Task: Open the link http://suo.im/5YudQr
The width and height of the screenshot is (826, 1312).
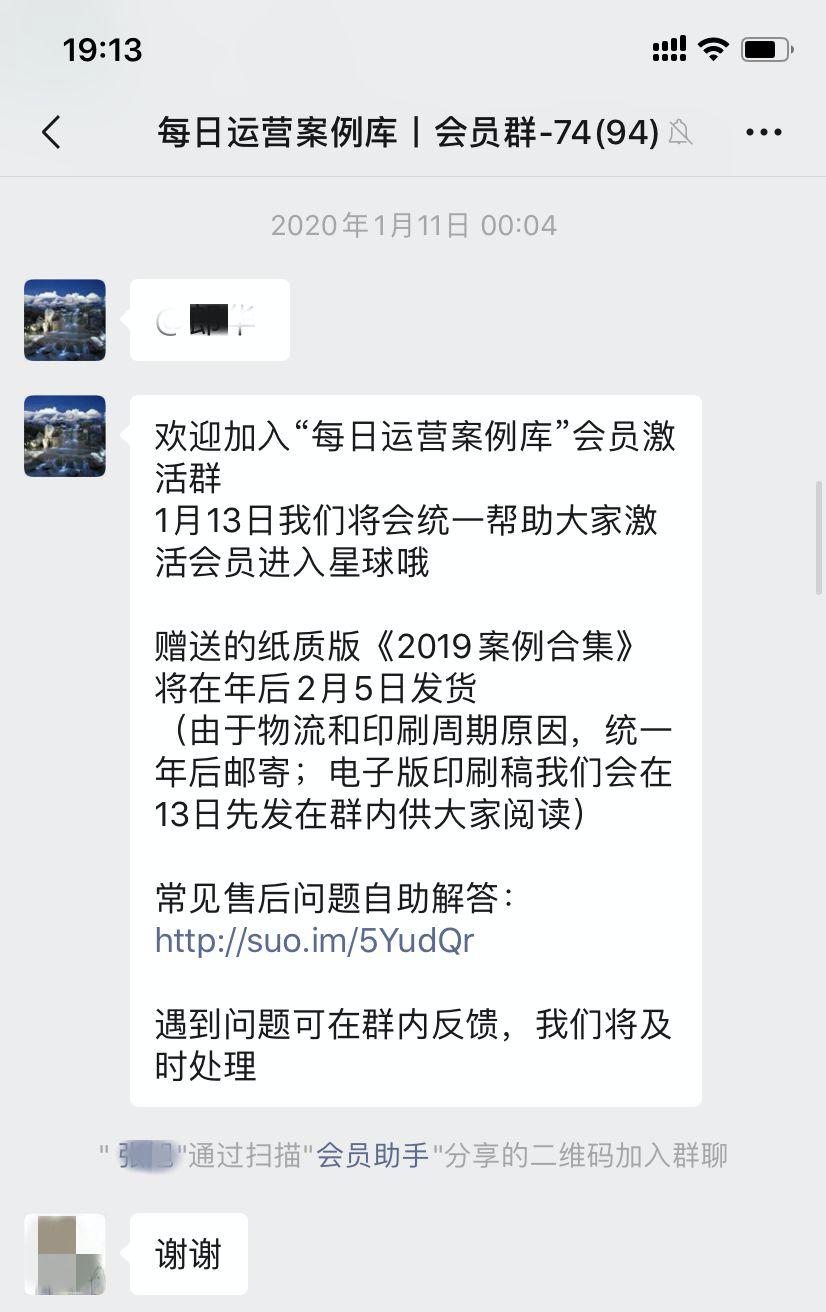Action: (313, 940)
